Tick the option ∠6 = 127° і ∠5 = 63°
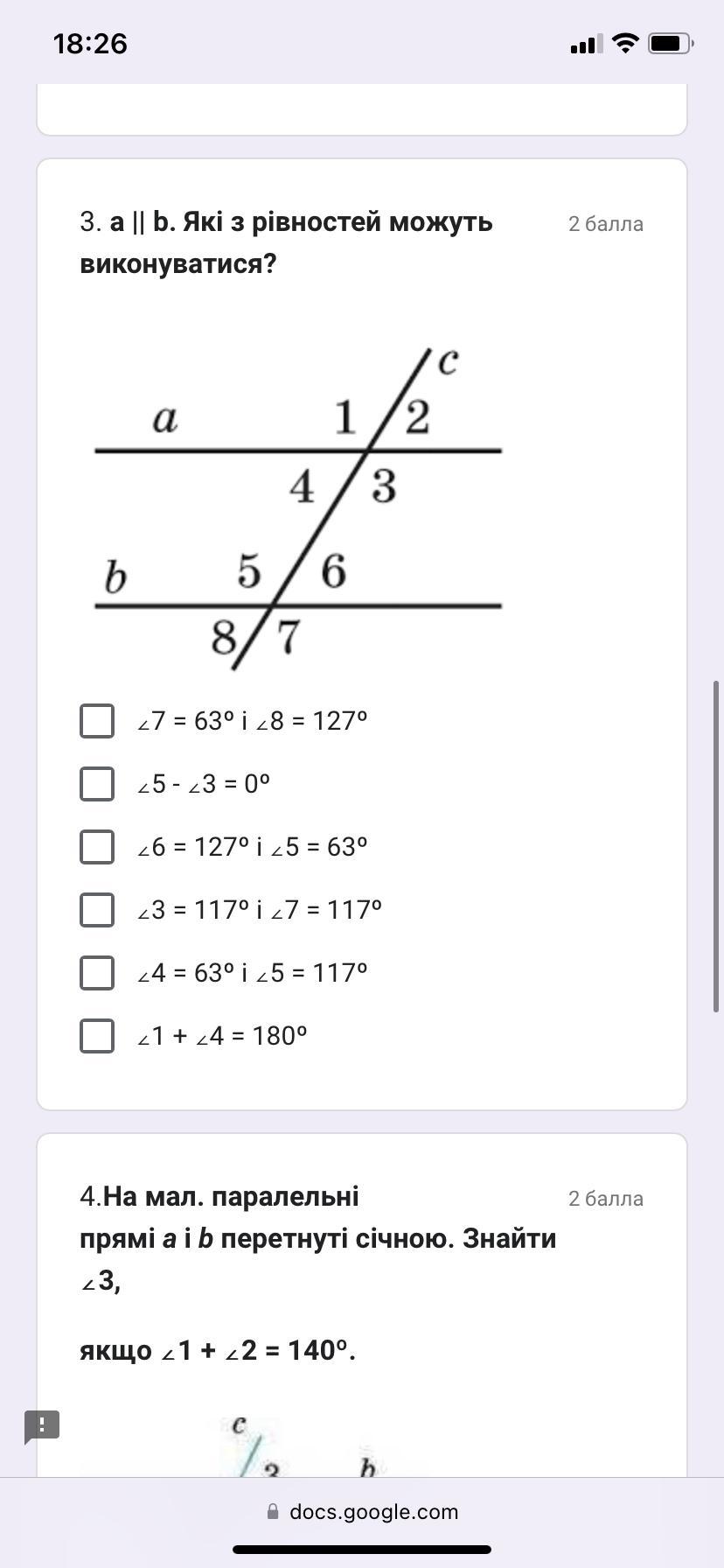The height and width of the screenshot is (1568, 724). point(97,847)
